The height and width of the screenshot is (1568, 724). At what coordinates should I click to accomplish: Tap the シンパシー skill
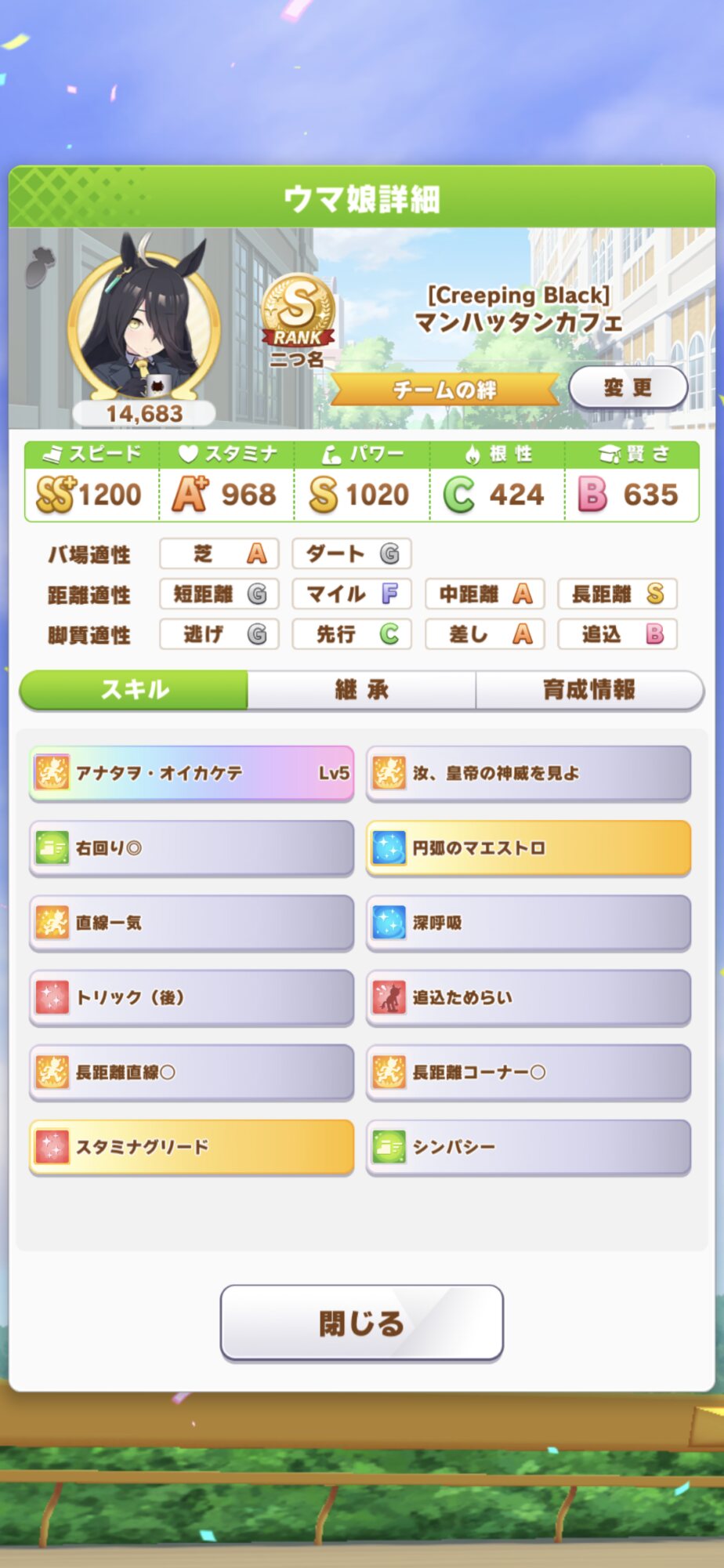tap(528, 1147)
